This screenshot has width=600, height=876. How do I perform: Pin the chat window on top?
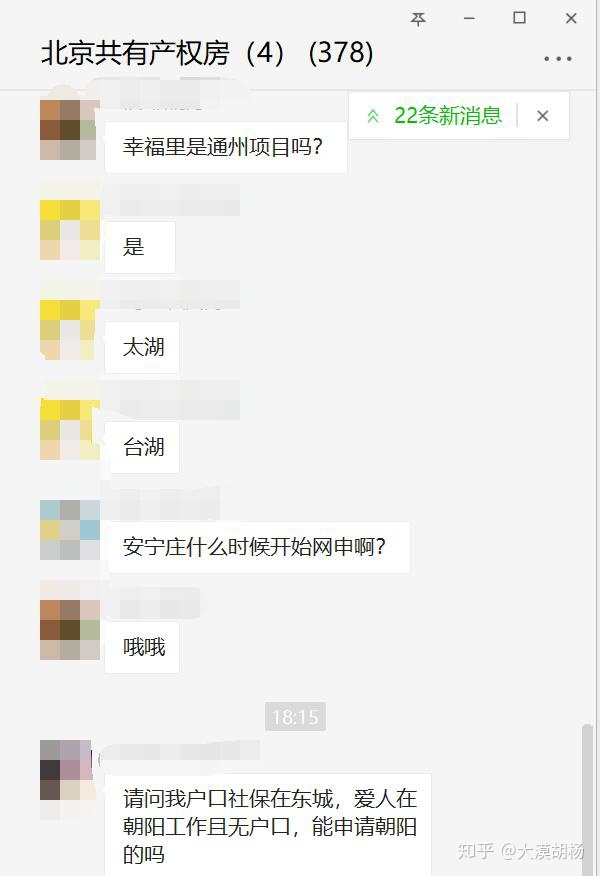pos(419,18)
